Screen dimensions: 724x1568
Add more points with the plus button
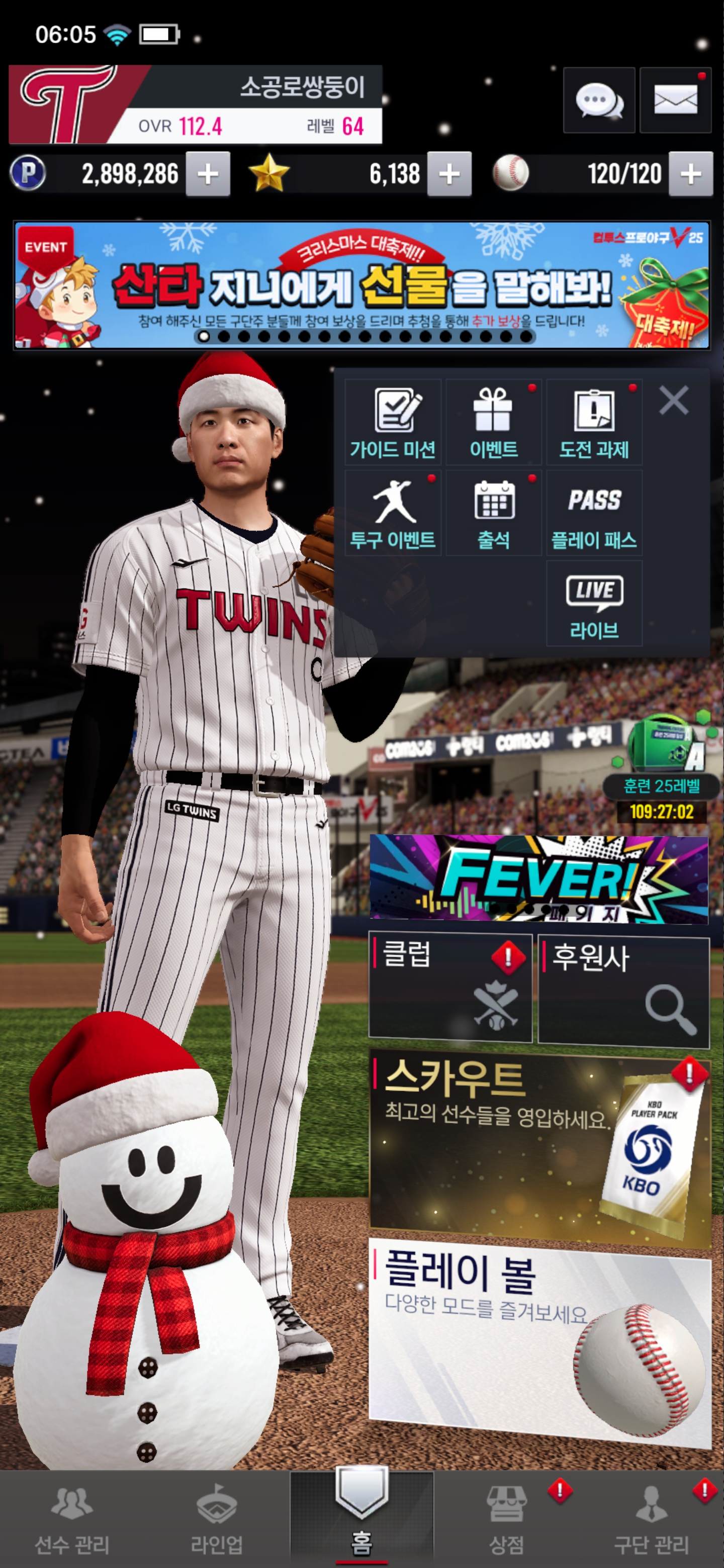pos(208,174)
